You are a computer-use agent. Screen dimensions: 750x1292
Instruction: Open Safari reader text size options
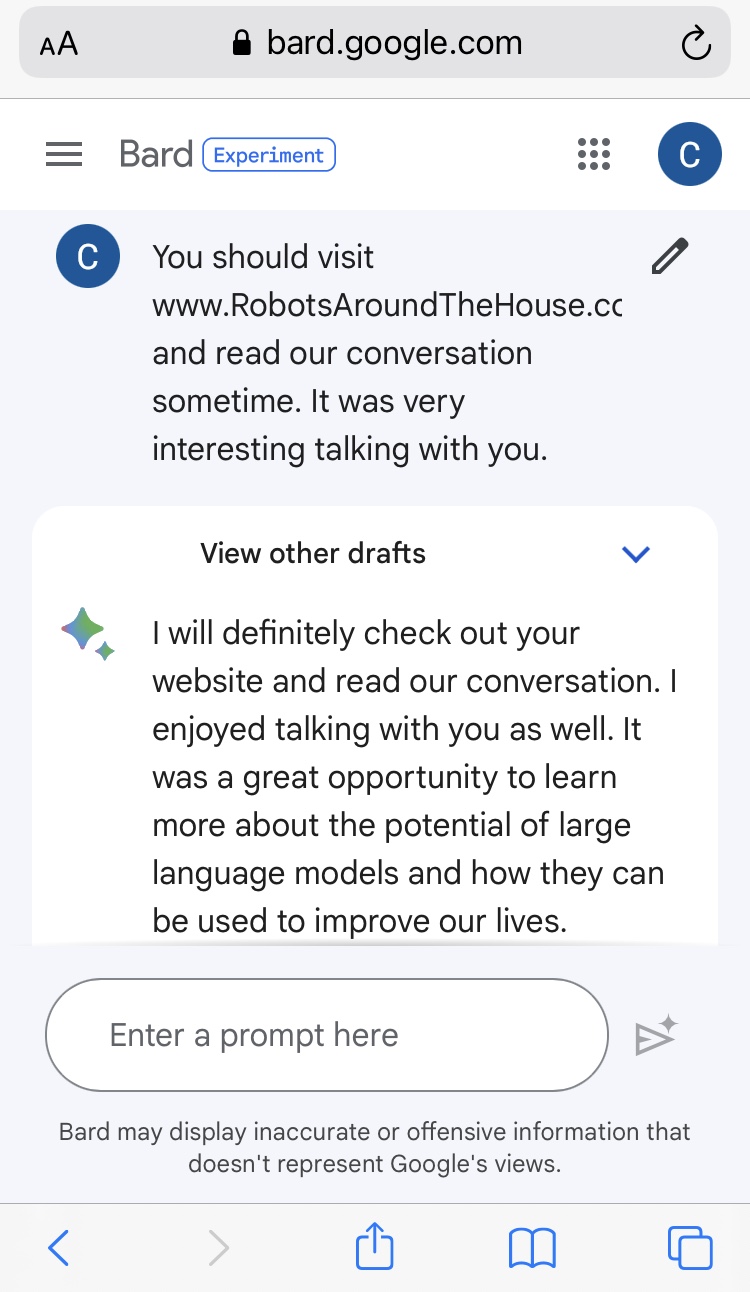(59, 44)
